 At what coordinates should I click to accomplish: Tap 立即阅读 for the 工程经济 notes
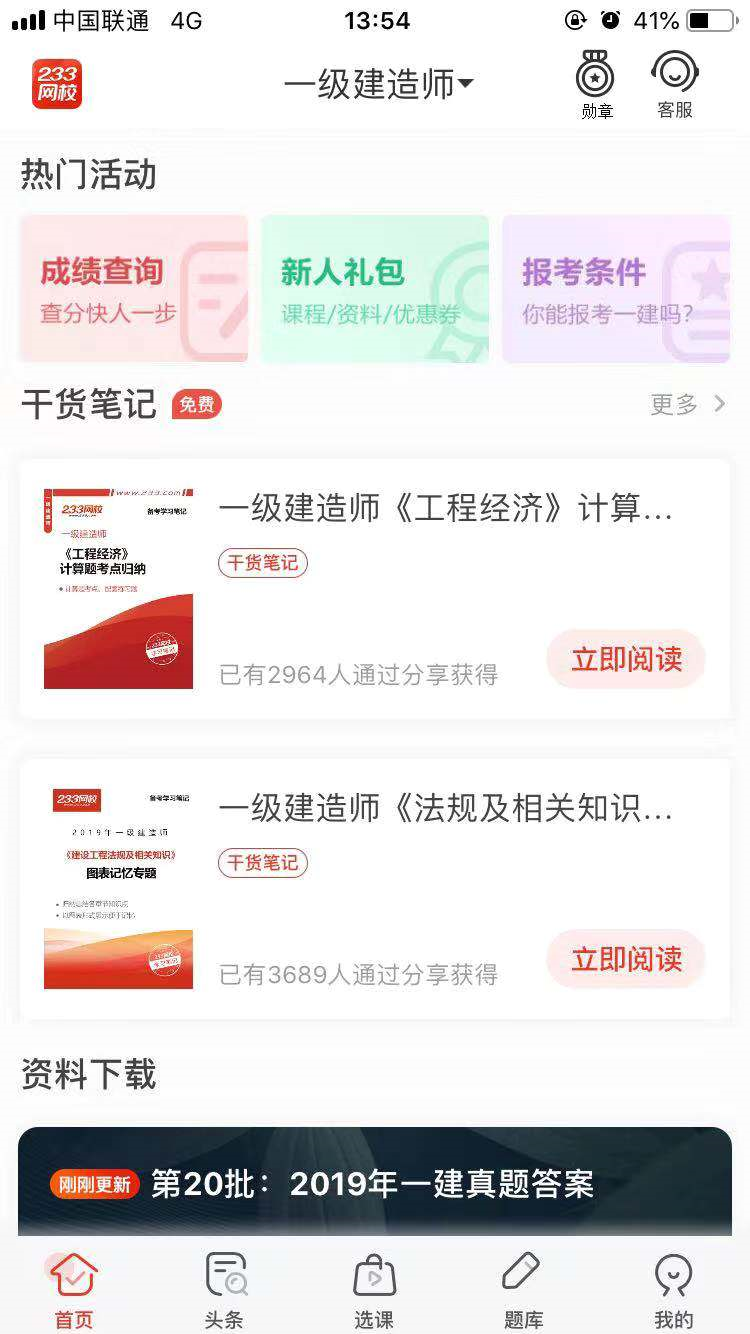click(x=626, y=659)
